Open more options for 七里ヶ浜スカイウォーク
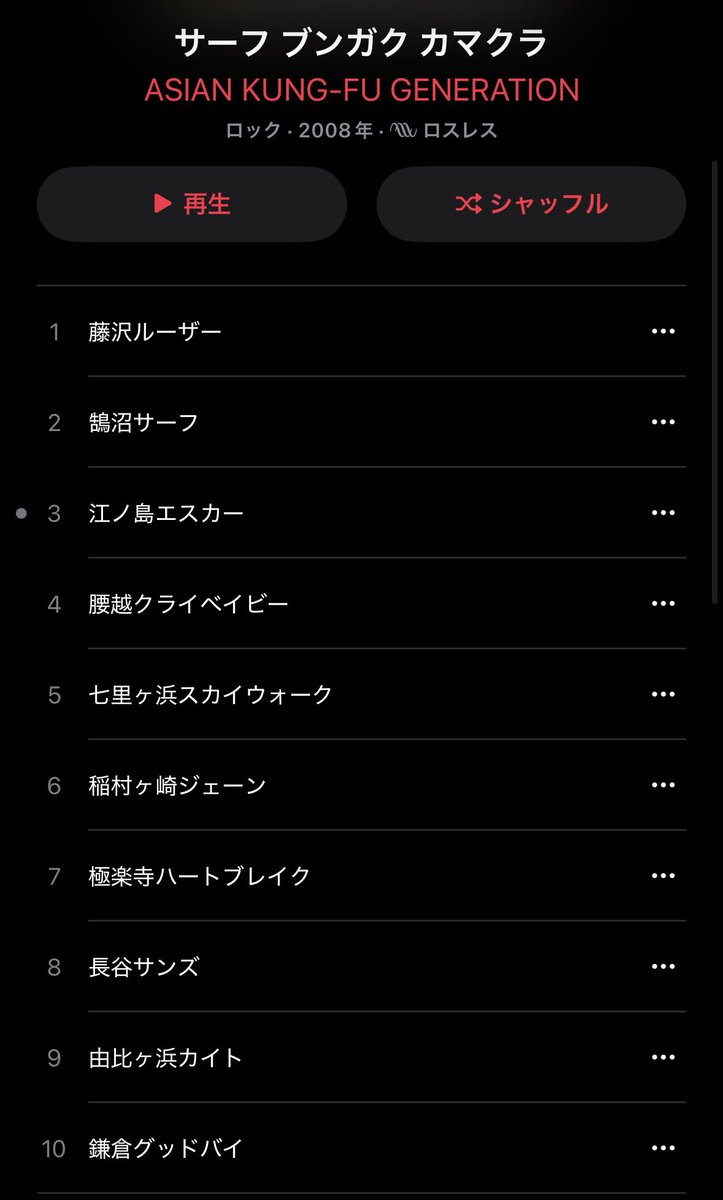Image resolution: width=723 pixels, height=1200 pixels. [663, 695]
